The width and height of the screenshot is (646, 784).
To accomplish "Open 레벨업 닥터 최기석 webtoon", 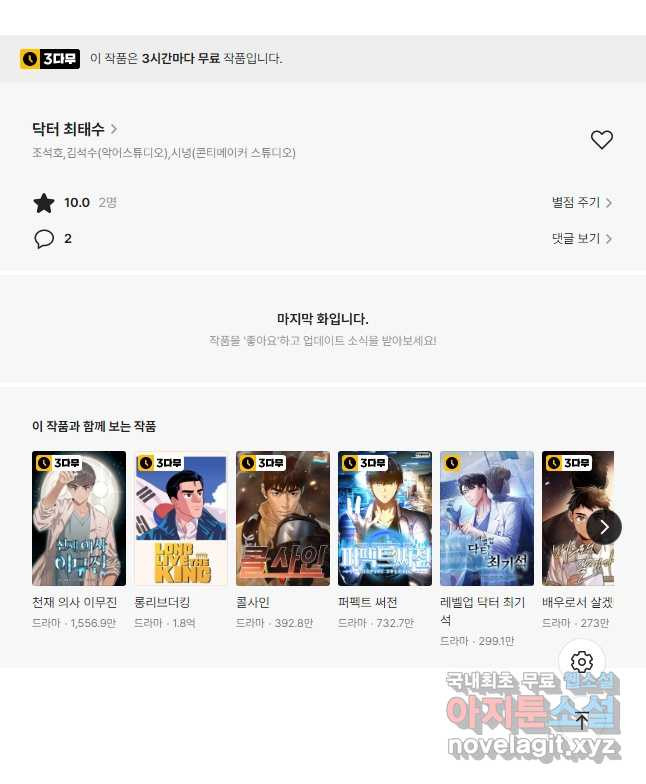I will [487, 519].
